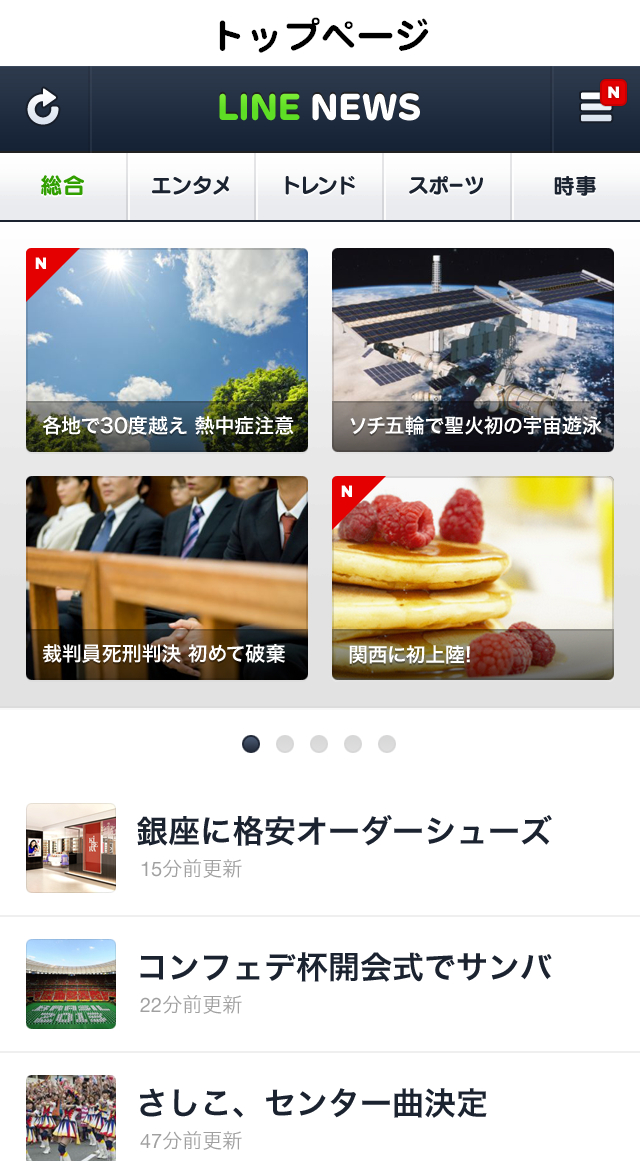This screenshot has height=1161, width=640.
Task: Refresh the news feed
Action: [43, 108]
